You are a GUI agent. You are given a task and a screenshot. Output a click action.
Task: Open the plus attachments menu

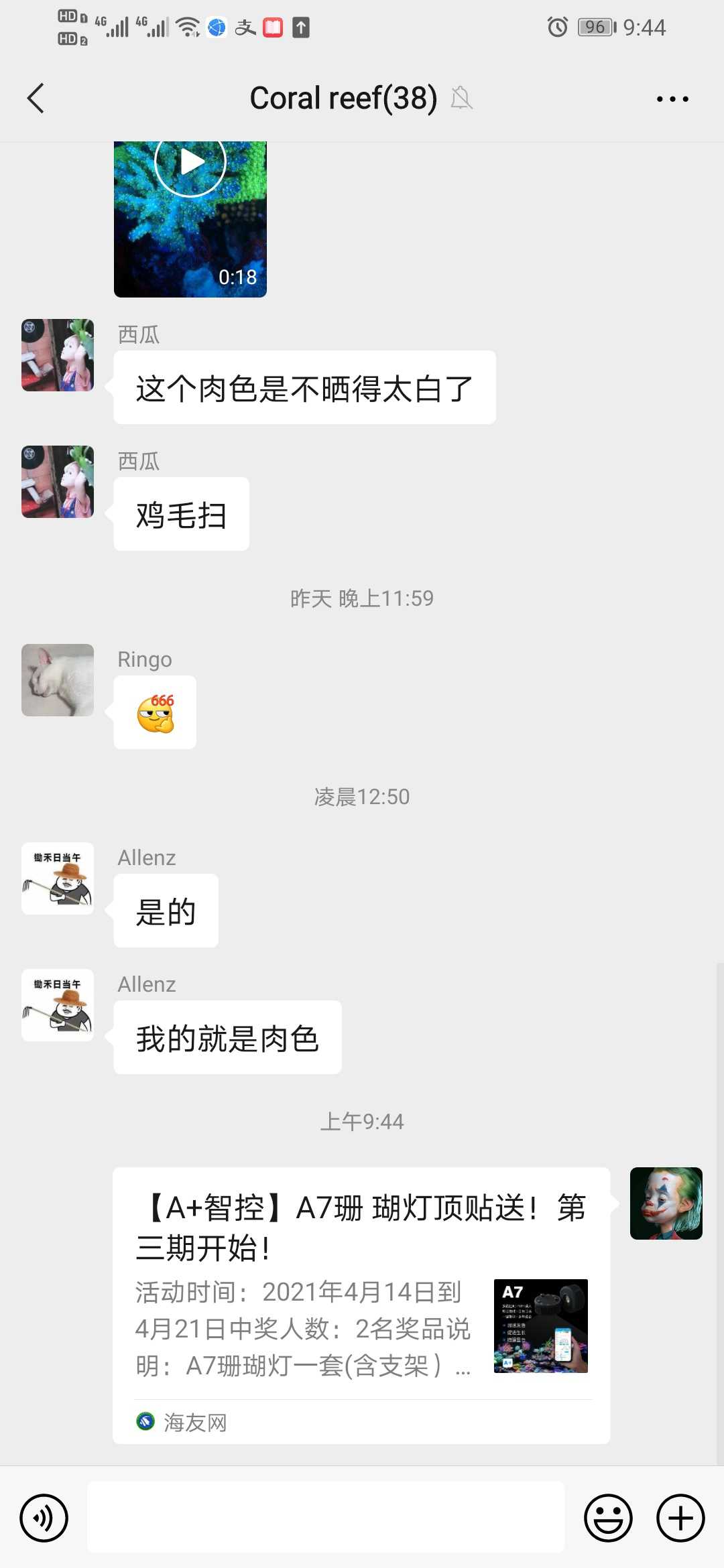pos(680,1518)
